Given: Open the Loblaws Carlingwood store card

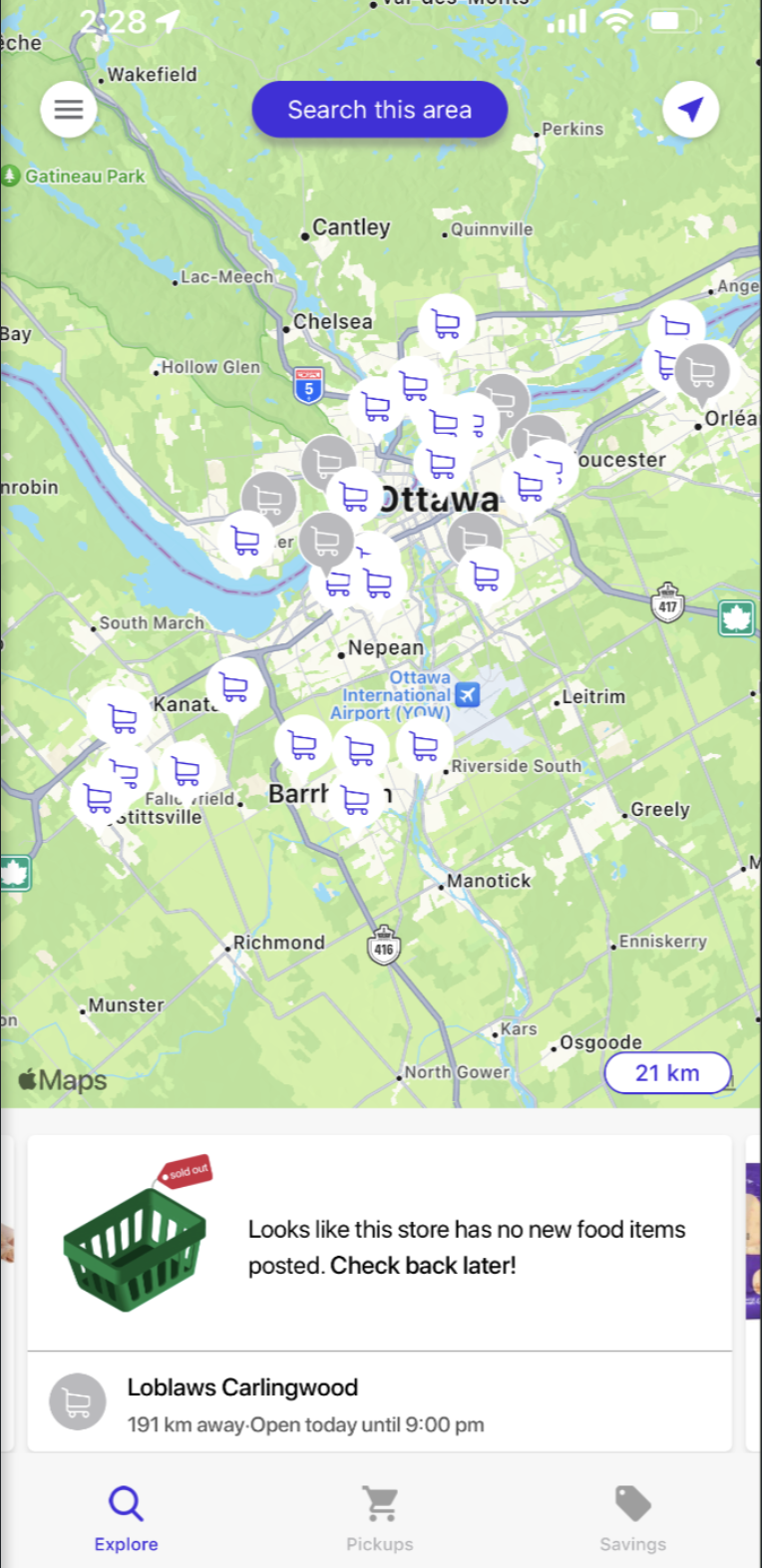Looking at the screenshot, I should point(379,1399).
